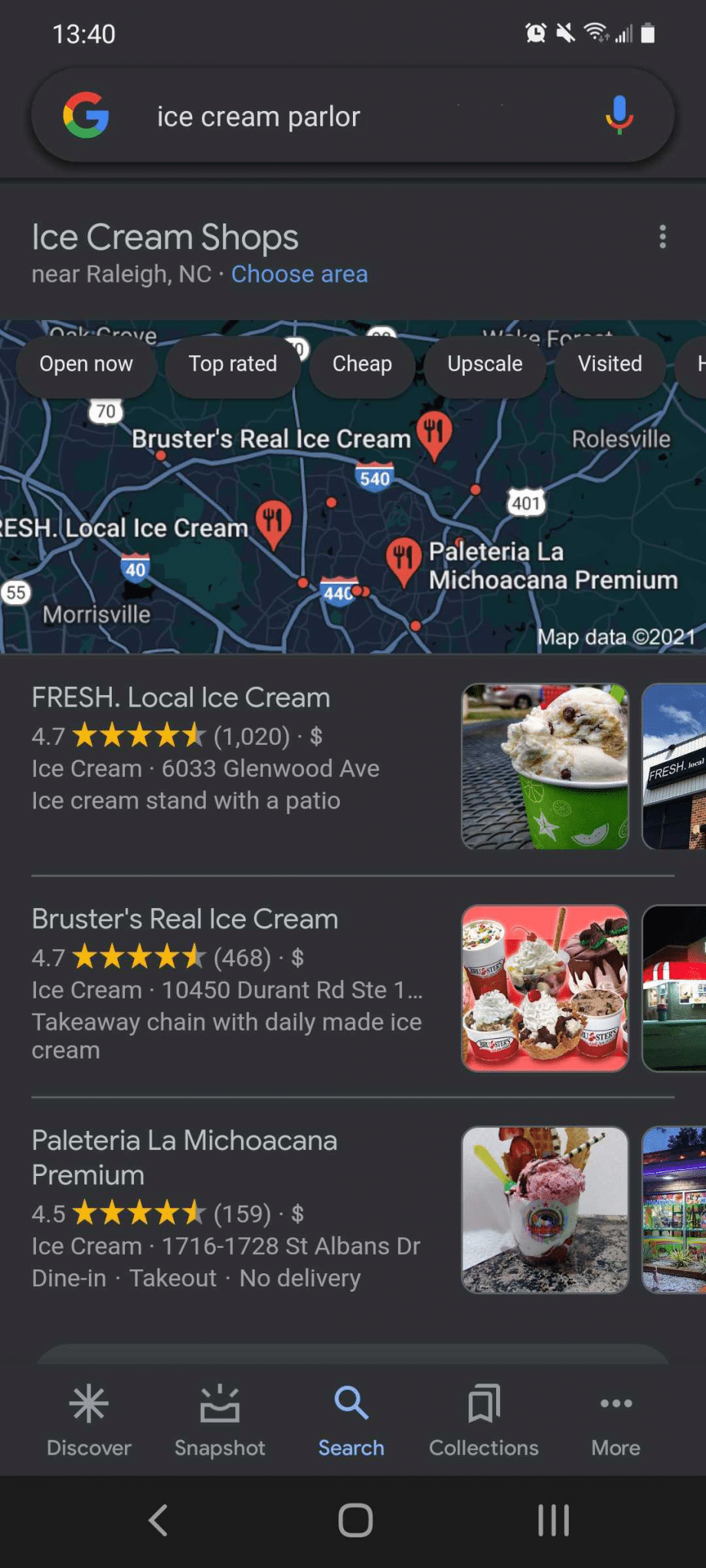Switch to the Discover tab

89,1420
